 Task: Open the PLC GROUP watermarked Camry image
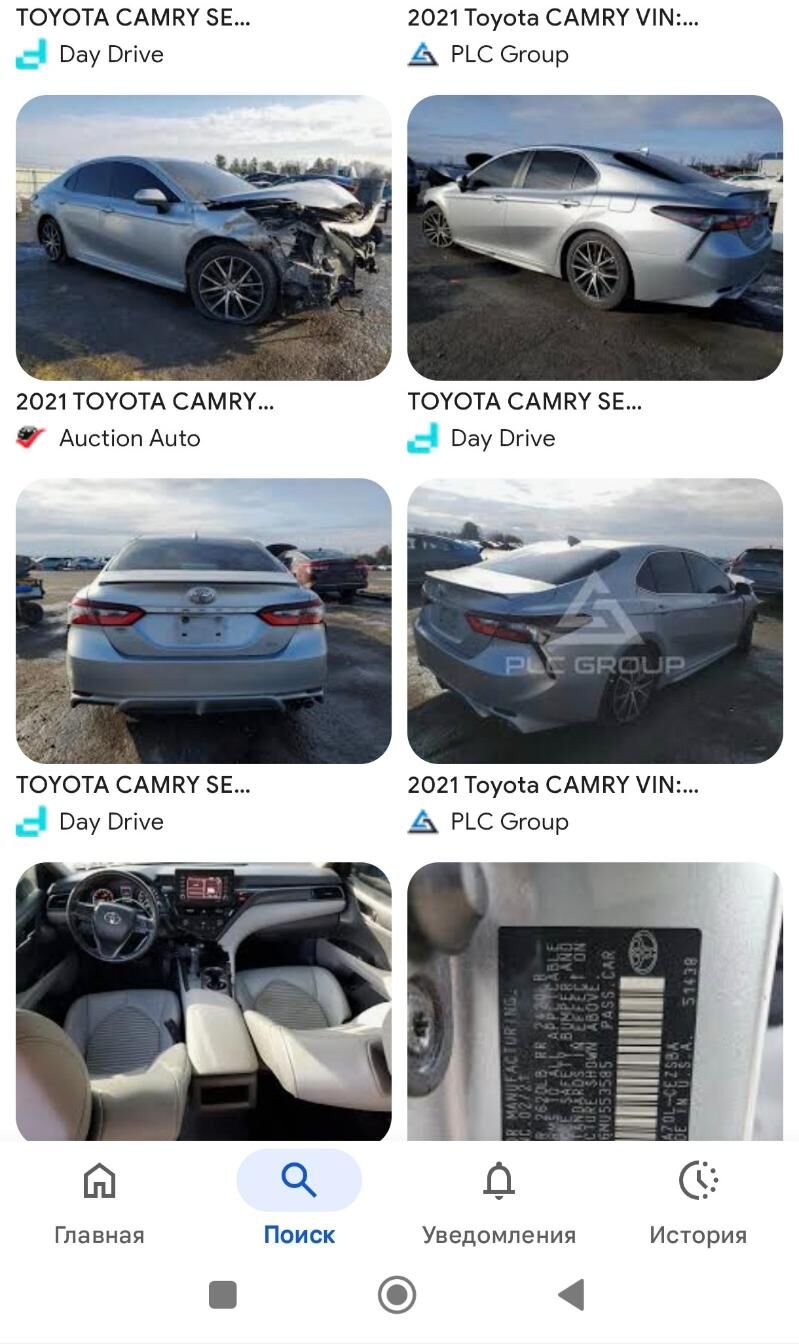595,621
